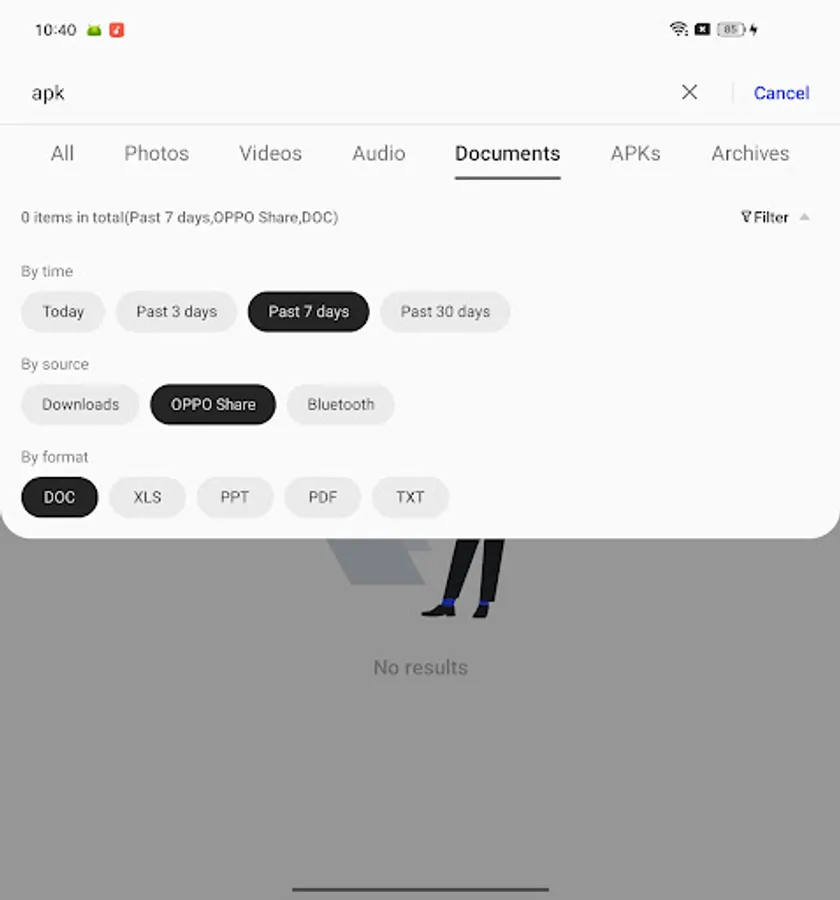Select the Downloads source chip
This screenshot has height=900, width=840.
pyautogui.click(x=80, y=404)
